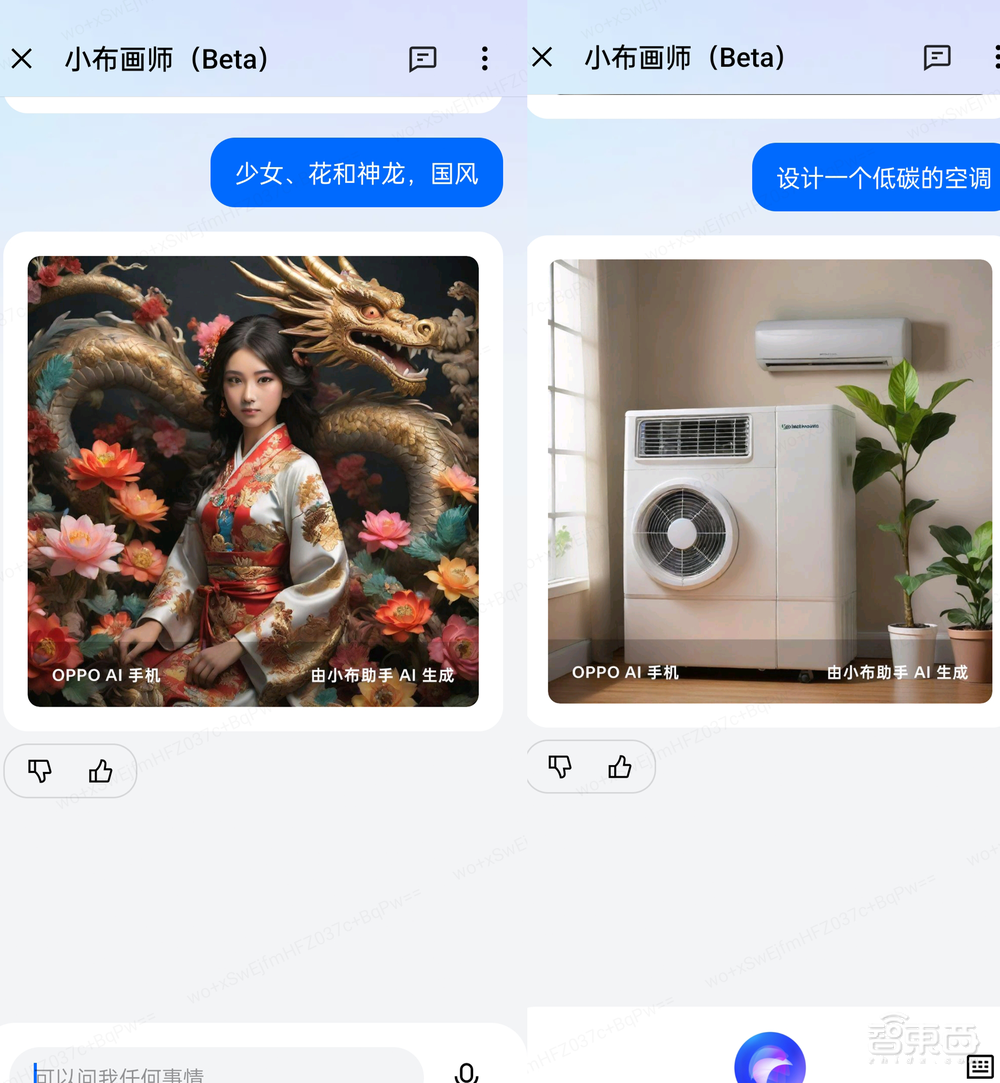
Task: Dislike the low-carbon air conditioner image
Action: (x=559, y=766)
